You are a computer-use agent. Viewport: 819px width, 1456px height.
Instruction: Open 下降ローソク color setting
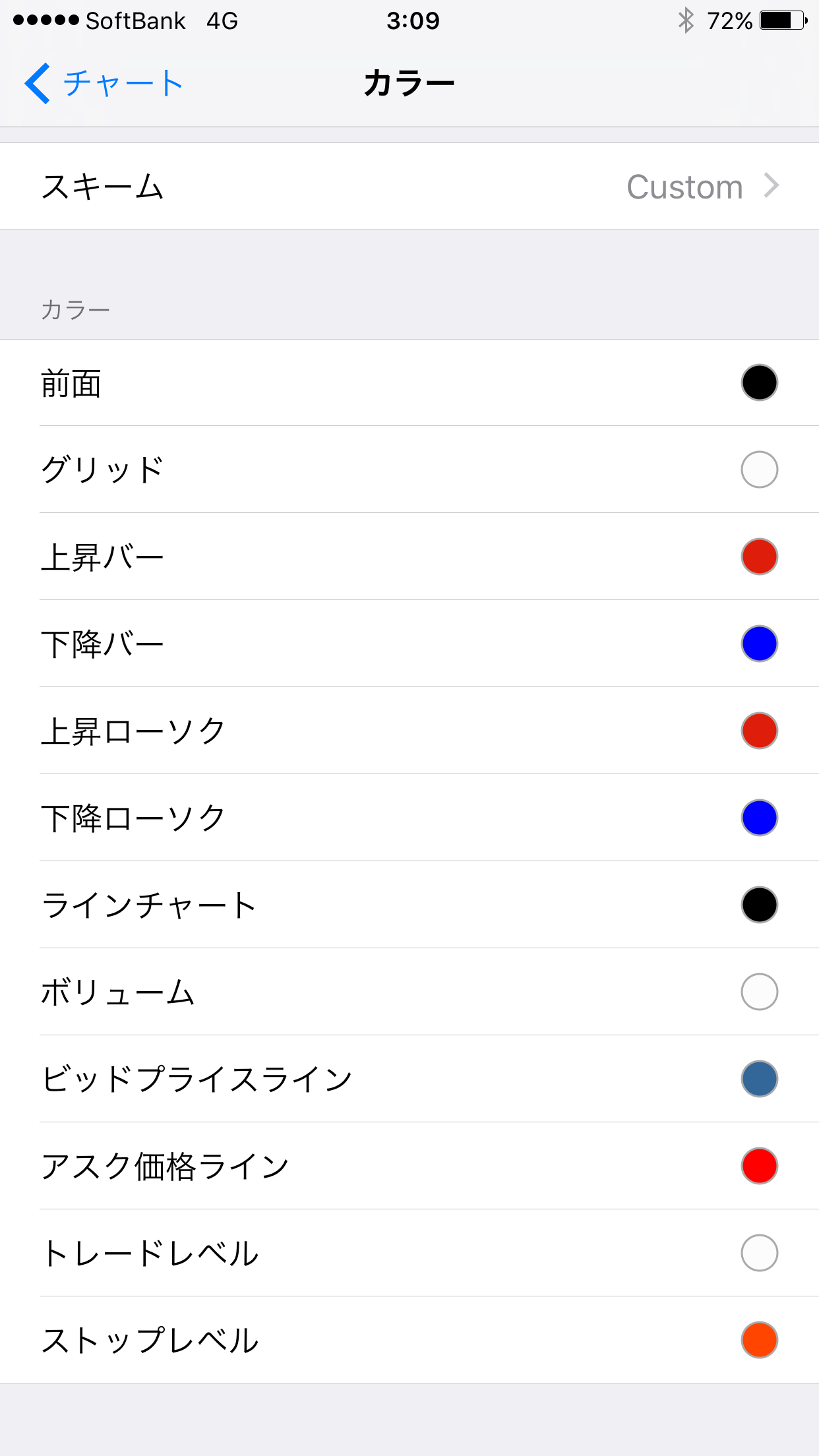click(x=409, y=818)
